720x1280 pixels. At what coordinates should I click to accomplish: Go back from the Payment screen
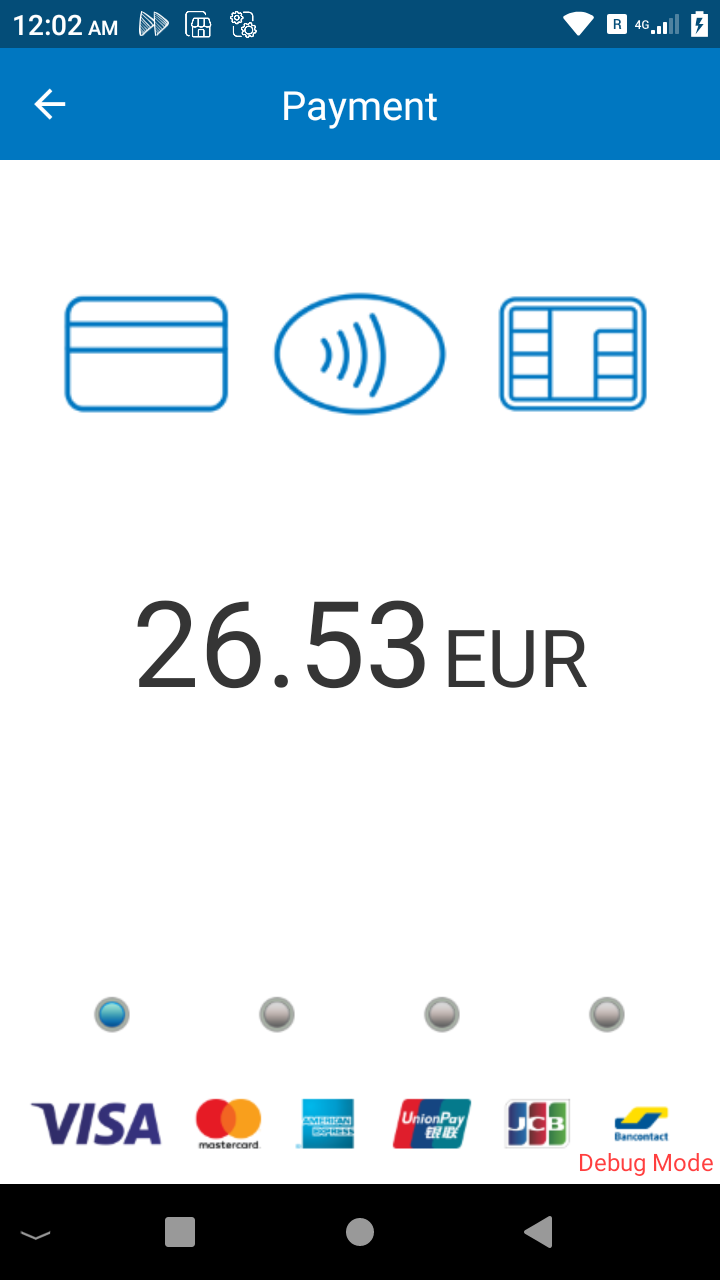coord(49,104)
